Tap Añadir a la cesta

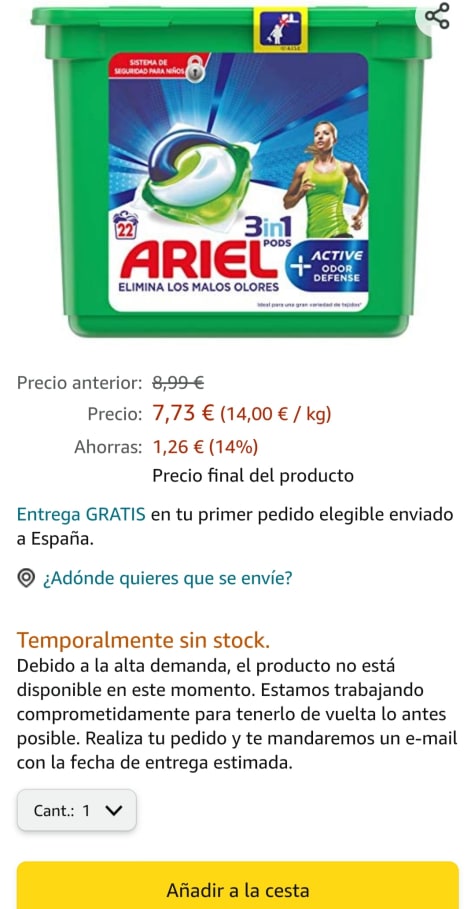click(x=238, y=889)
